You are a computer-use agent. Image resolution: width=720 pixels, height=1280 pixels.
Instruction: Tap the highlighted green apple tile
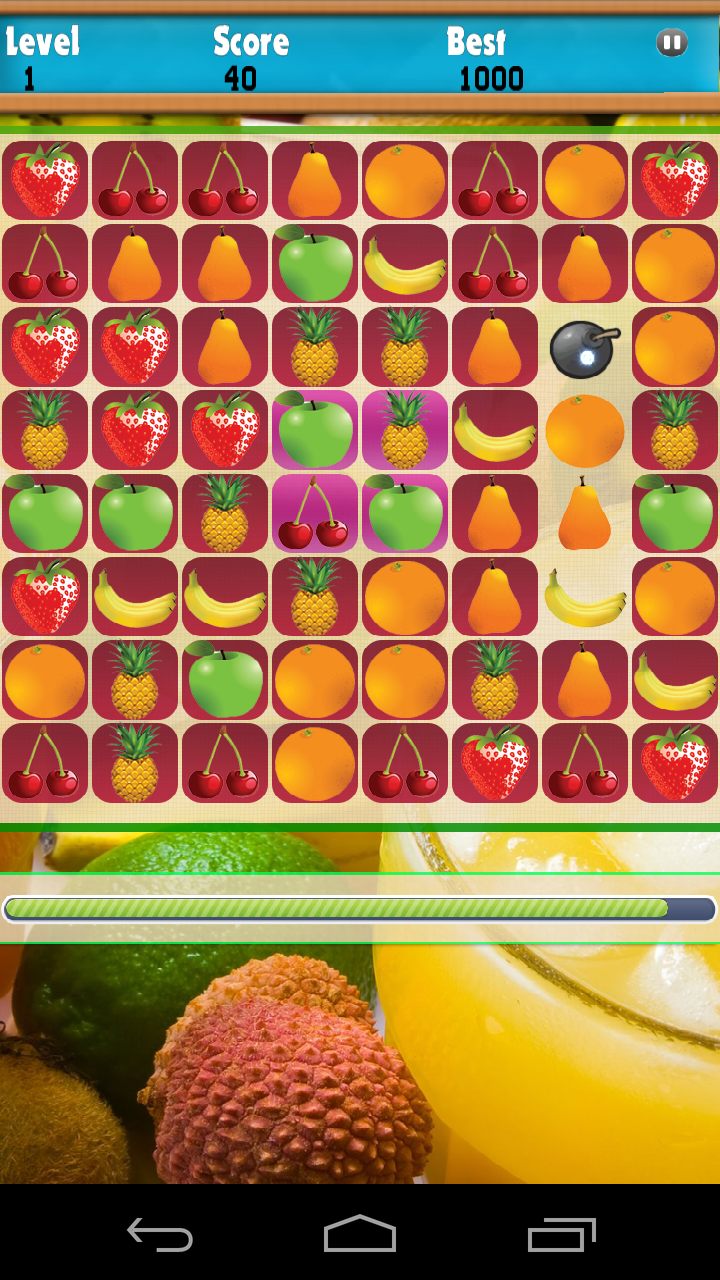pos(314,430)
